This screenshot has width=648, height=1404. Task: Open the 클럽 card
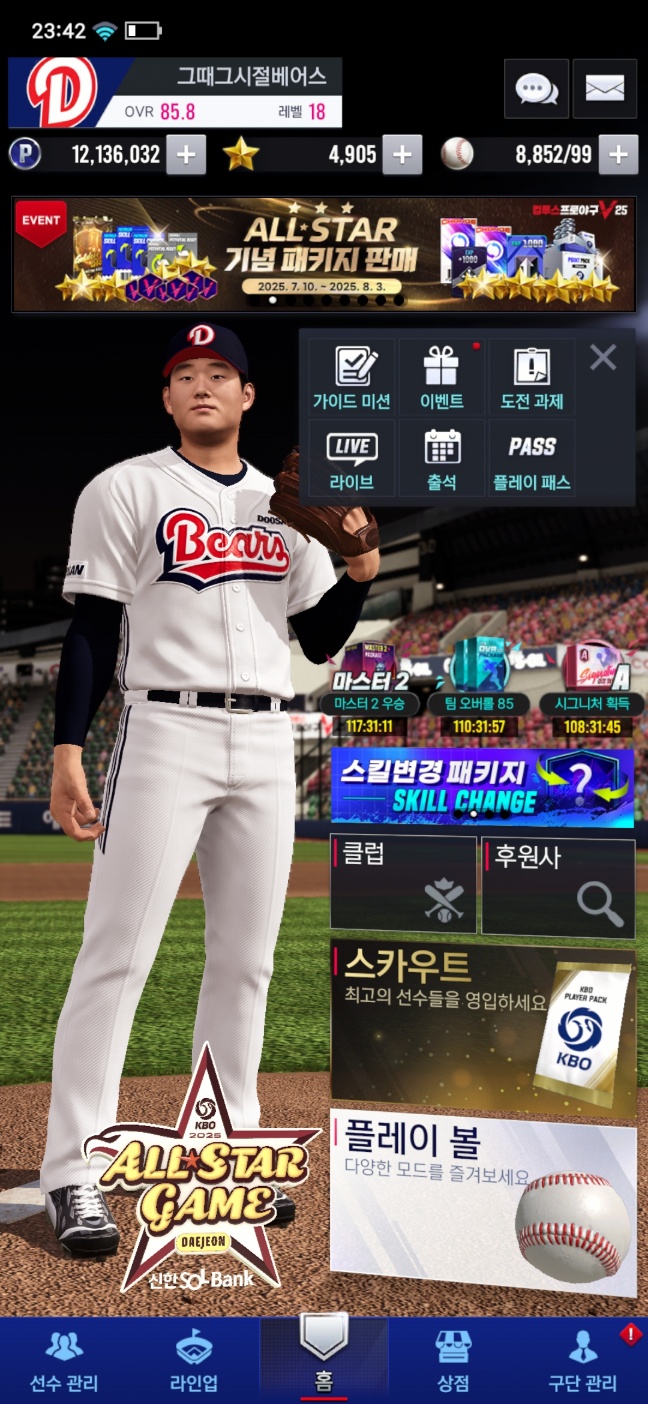click(x=403, y=886)
